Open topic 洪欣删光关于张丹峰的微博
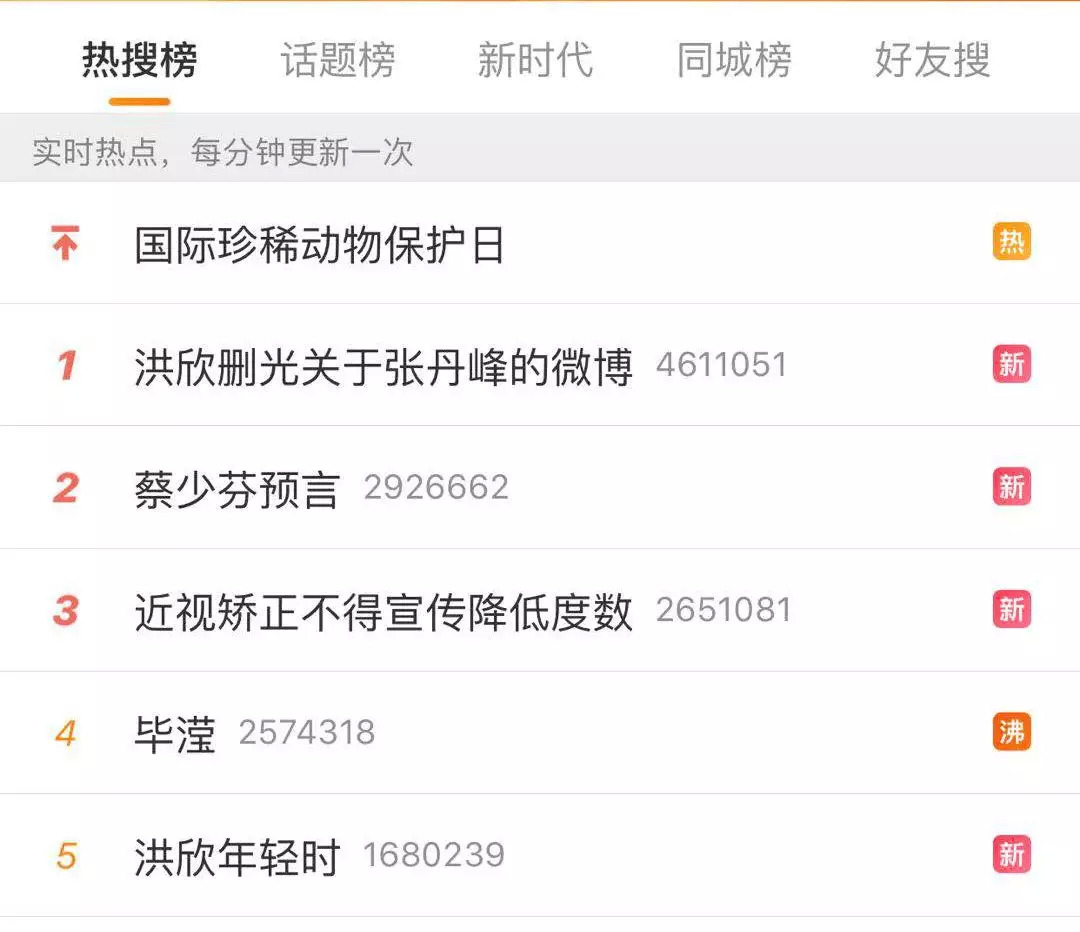Image resolution: width=1080 pixels, height=932 pixels. tap(384, 366)
